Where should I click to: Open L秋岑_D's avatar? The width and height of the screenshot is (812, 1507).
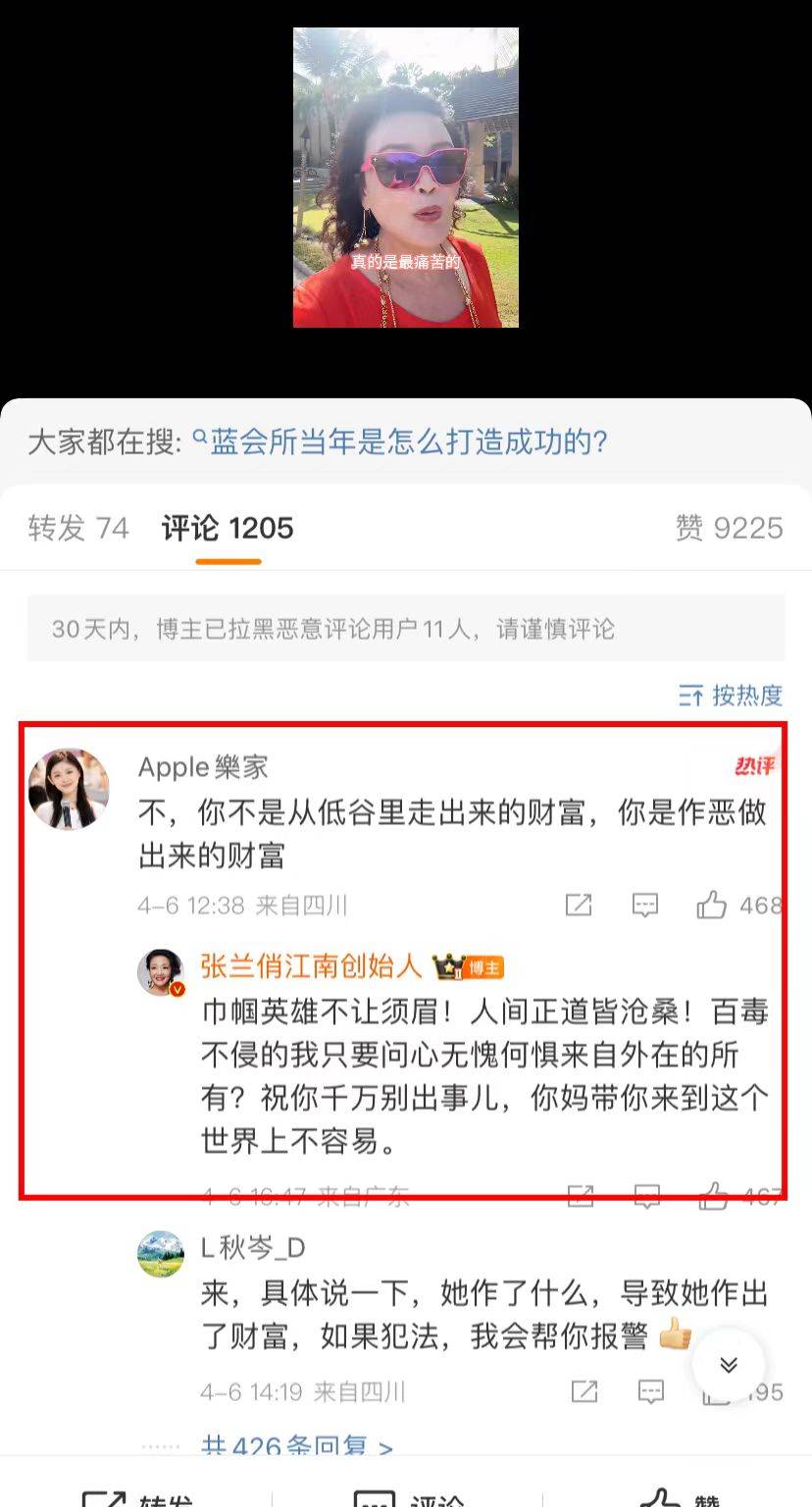161,1254
